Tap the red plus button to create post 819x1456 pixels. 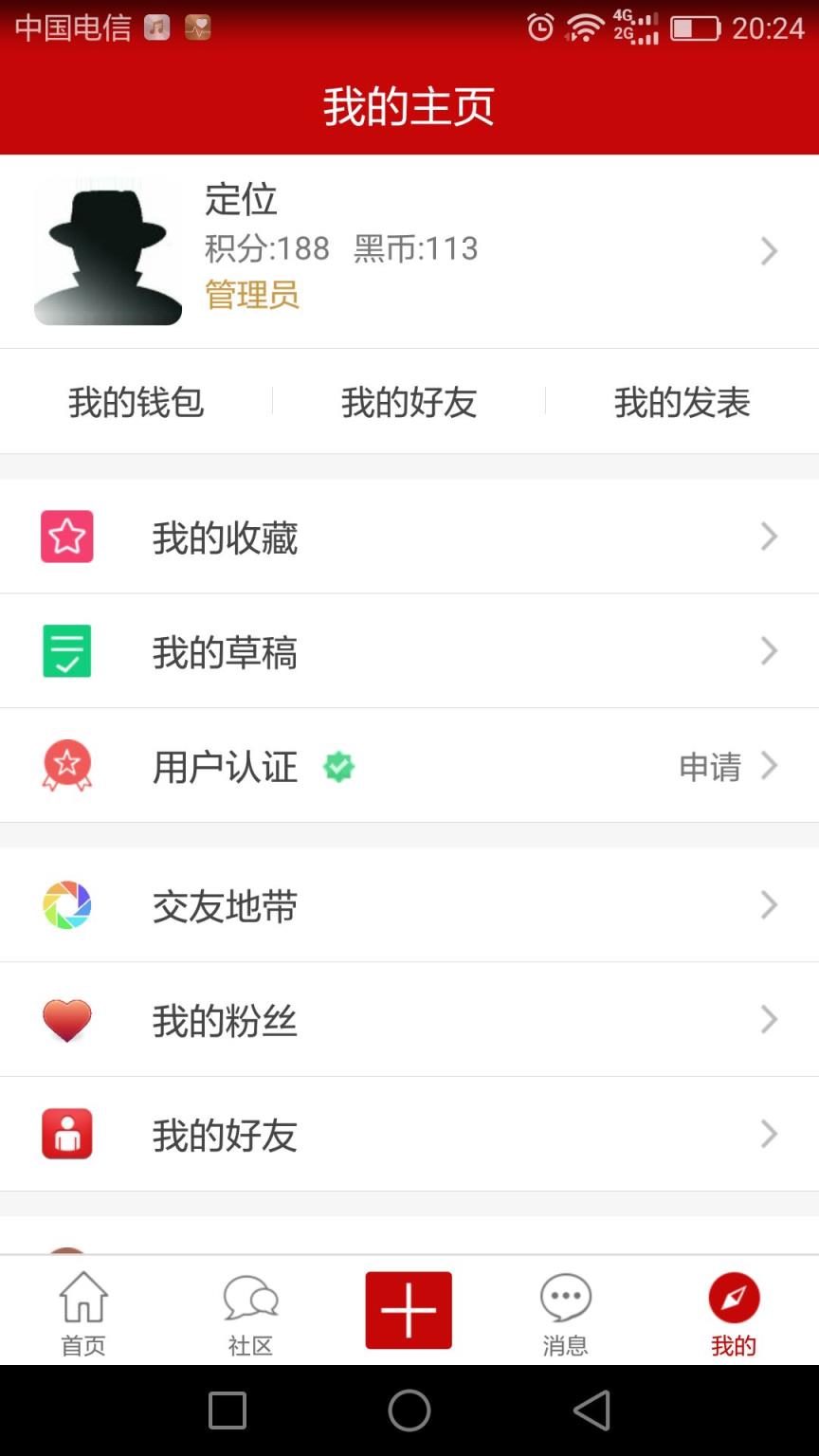coord(409,1309)
